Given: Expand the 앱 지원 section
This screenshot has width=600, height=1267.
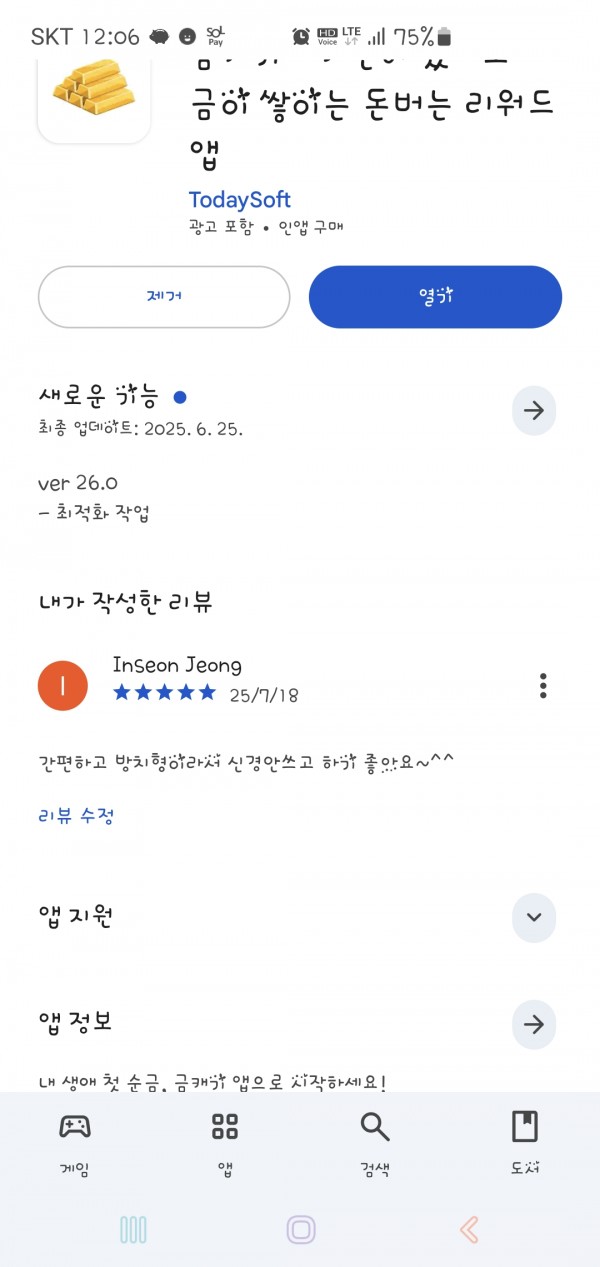Looking at the screenshot, I should [x=534, y=918].
